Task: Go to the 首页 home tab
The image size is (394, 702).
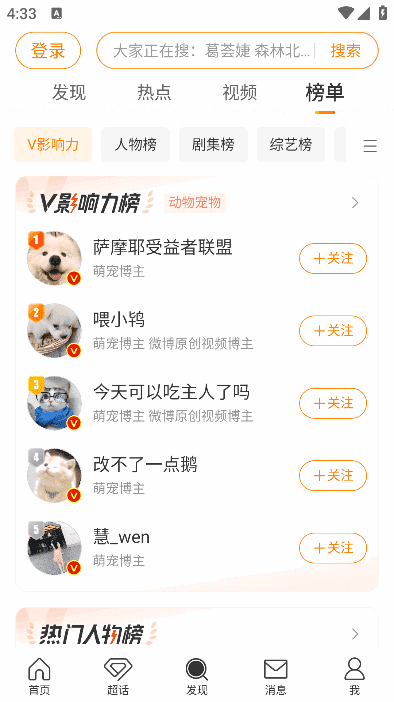Action: (x=39, y=676)
